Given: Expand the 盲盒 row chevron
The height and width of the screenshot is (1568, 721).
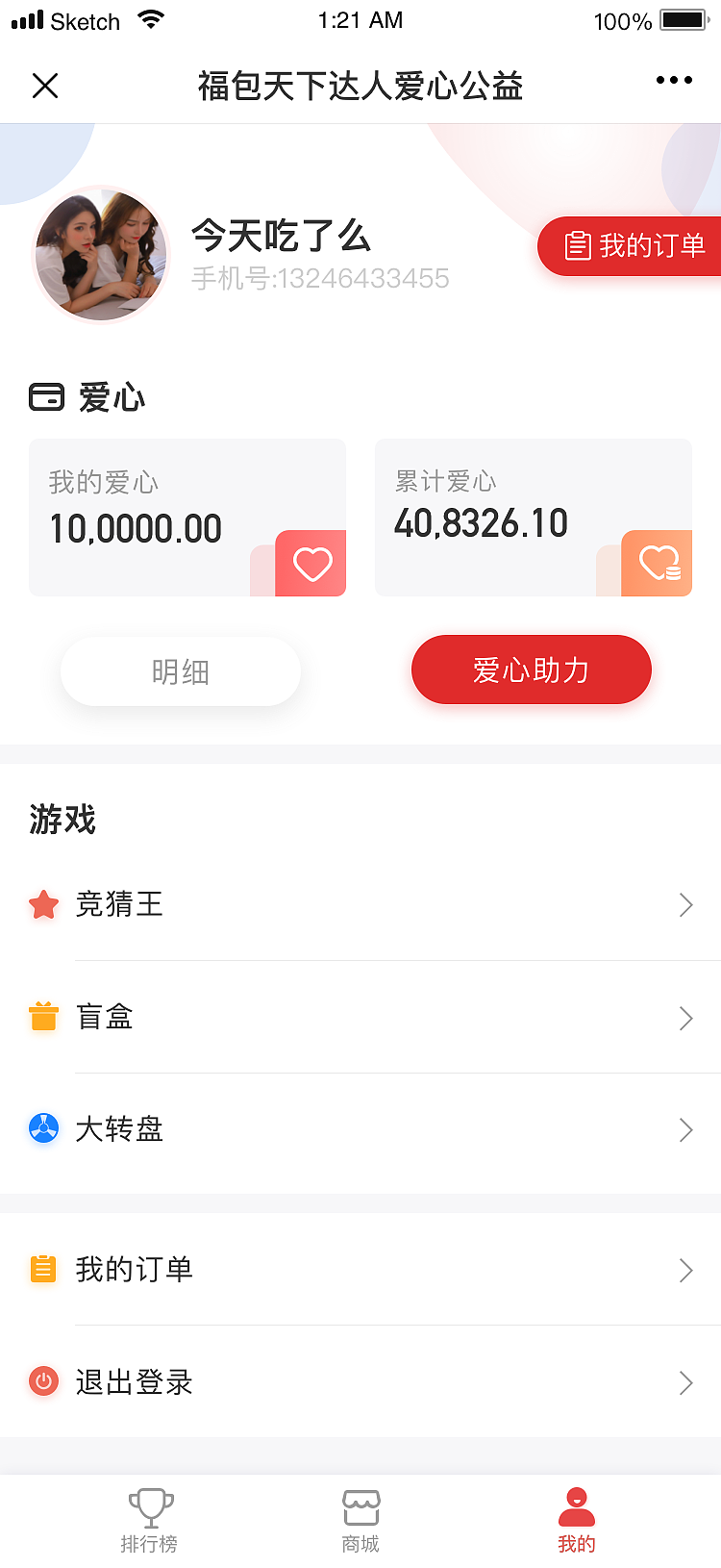Looking at the screenshot, I should (685, 1017).
